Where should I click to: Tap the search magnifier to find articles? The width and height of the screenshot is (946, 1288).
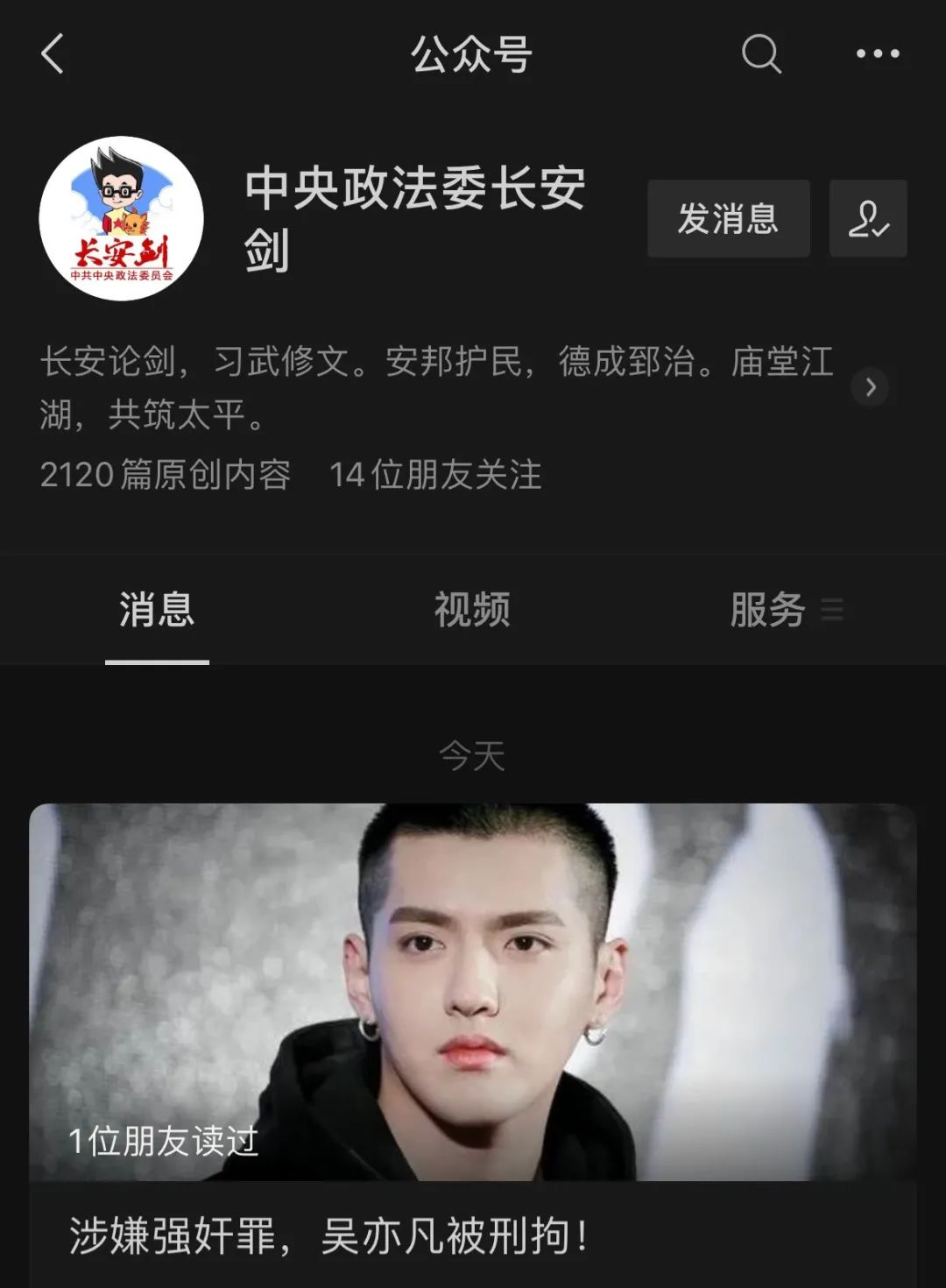pyautogui.click(x=762, y=55)
